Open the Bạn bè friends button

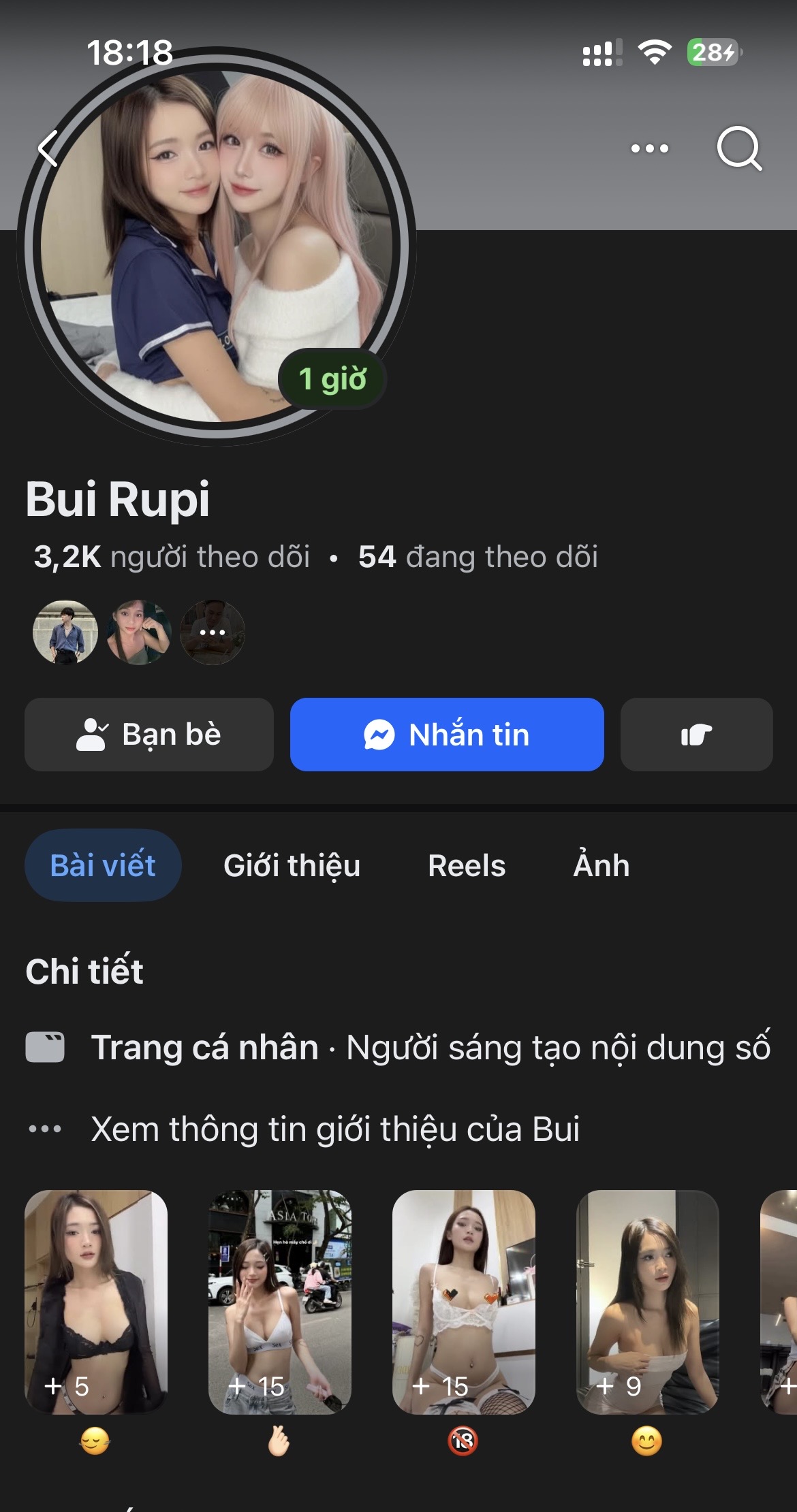pos(149,735)
